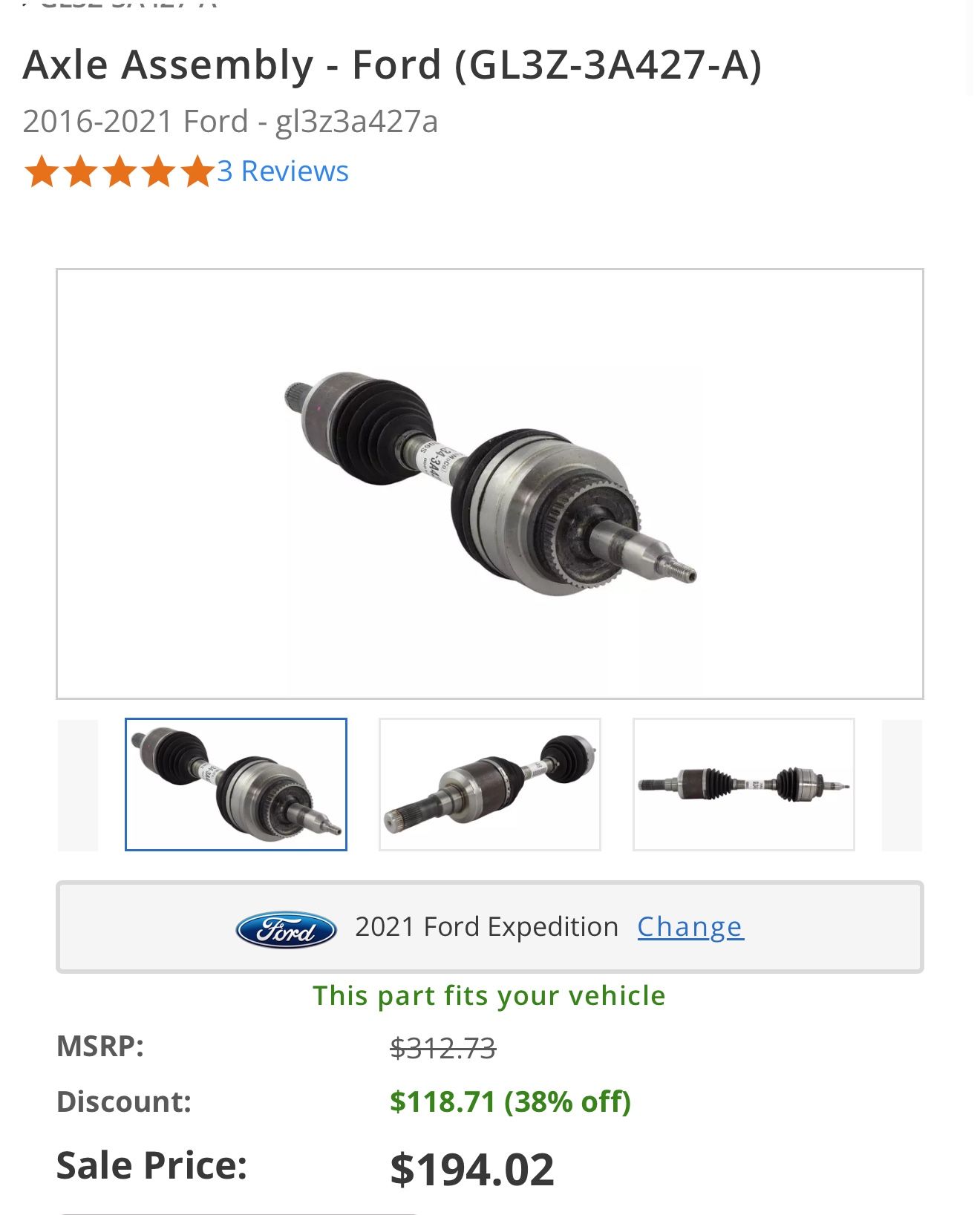Open the 3 Reviews link
980x1215 pixels.
coord(282,171)
